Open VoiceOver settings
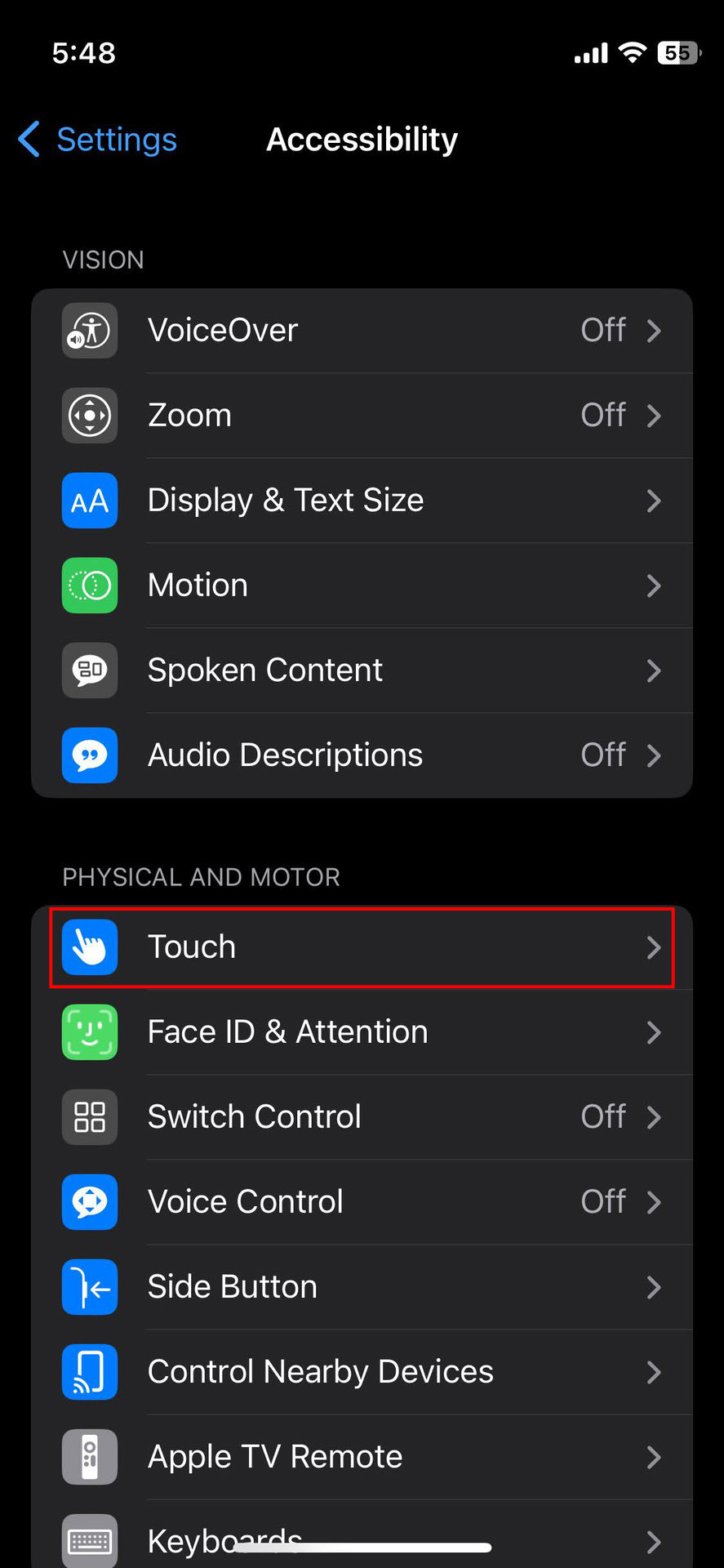724x1568 pixels. point(362,331)
